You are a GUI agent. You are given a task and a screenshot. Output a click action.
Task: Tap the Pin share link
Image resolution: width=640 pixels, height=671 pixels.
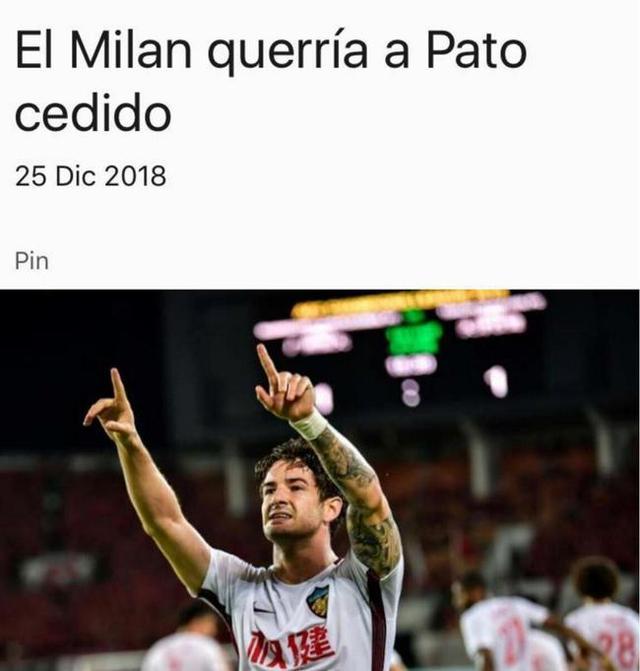tap(32, 261)
